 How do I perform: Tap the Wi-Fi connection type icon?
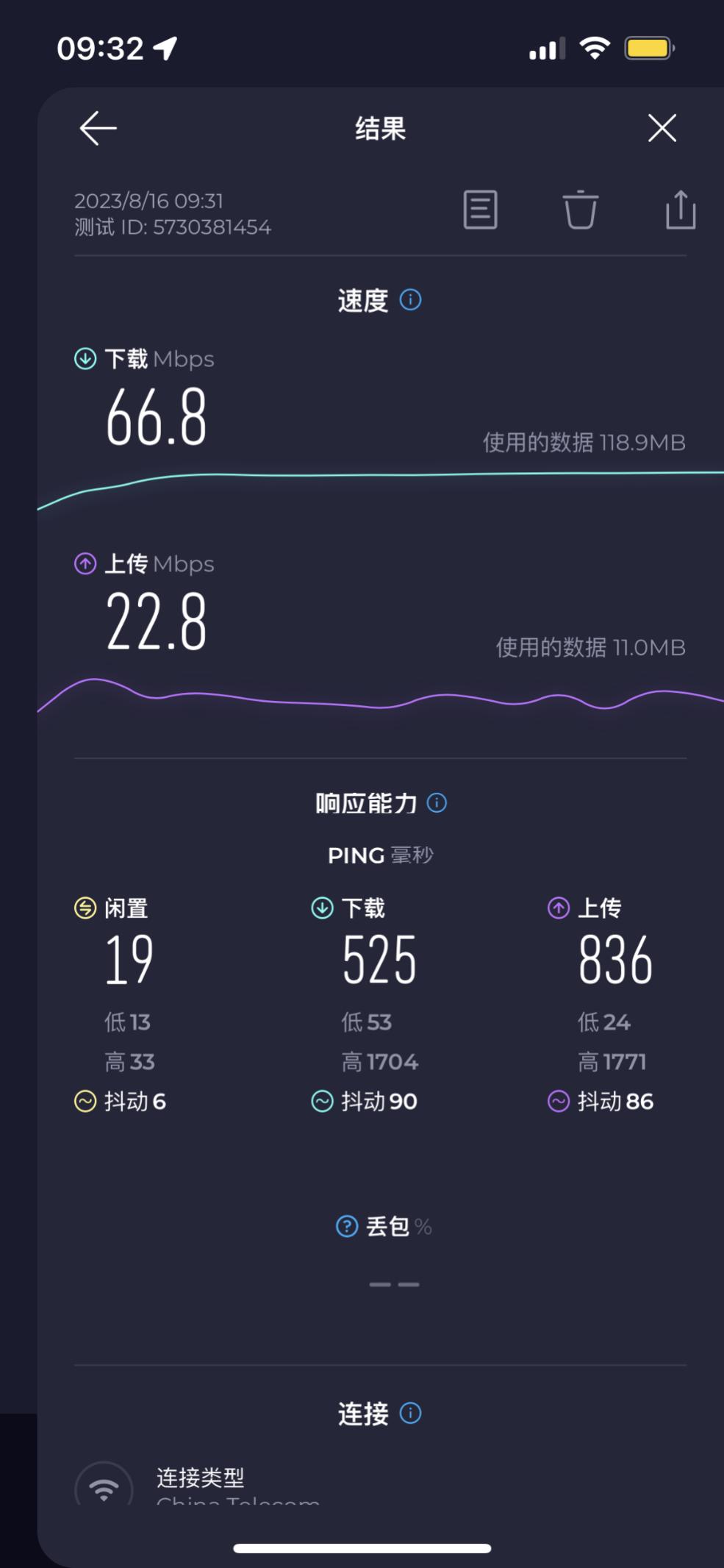(103, 1486)
